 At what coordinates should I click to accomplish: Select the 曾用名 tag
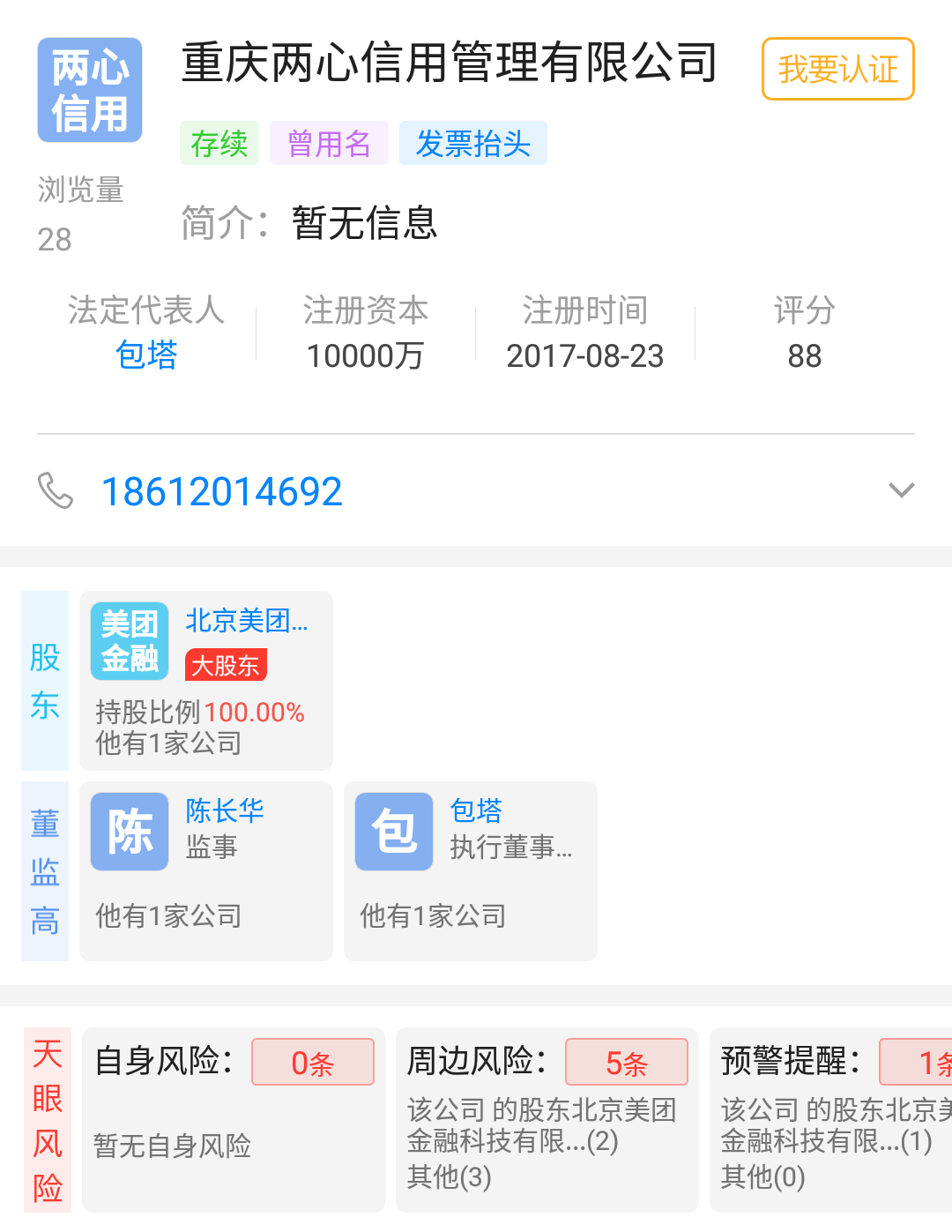pos(329,143)
